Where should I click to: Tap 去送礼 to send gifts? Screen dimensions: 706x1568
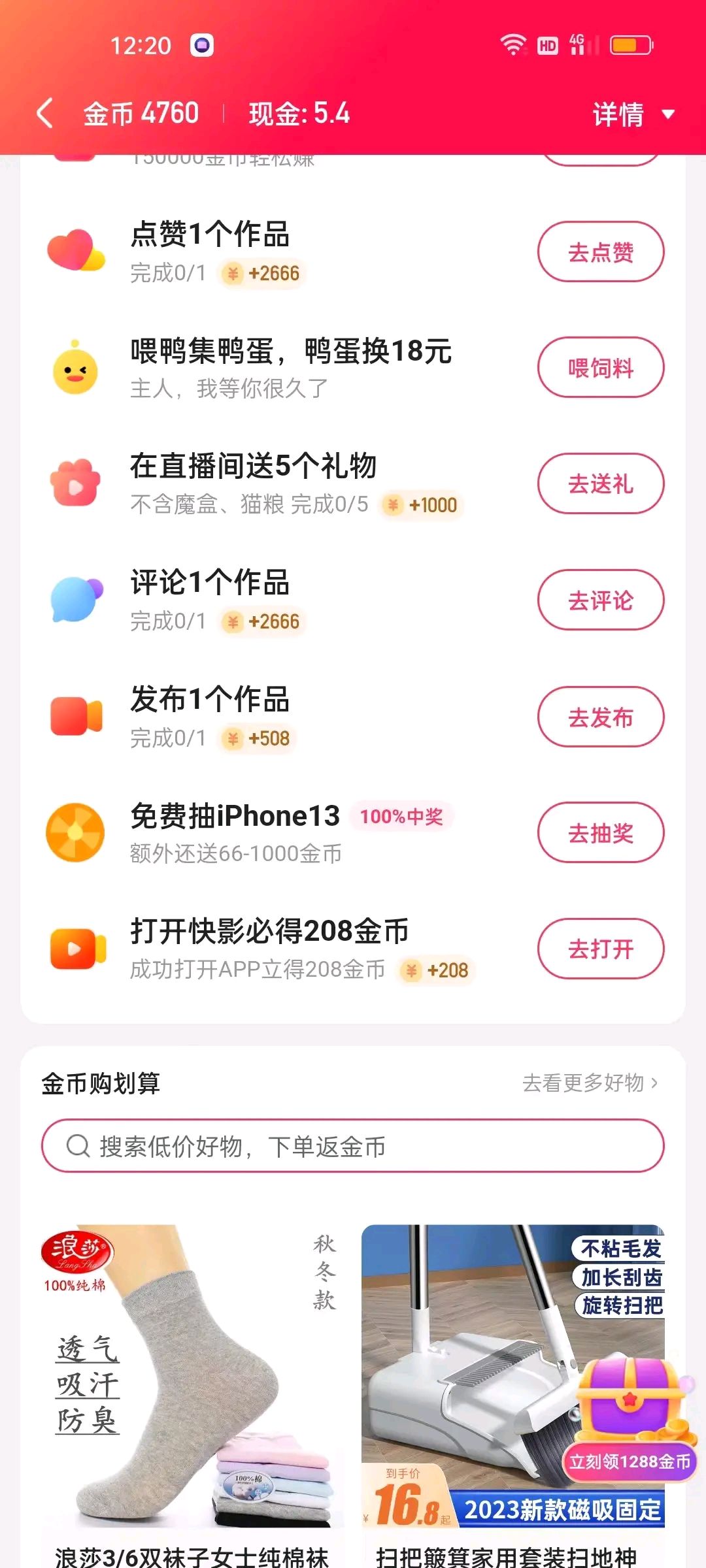coord(600,484)
